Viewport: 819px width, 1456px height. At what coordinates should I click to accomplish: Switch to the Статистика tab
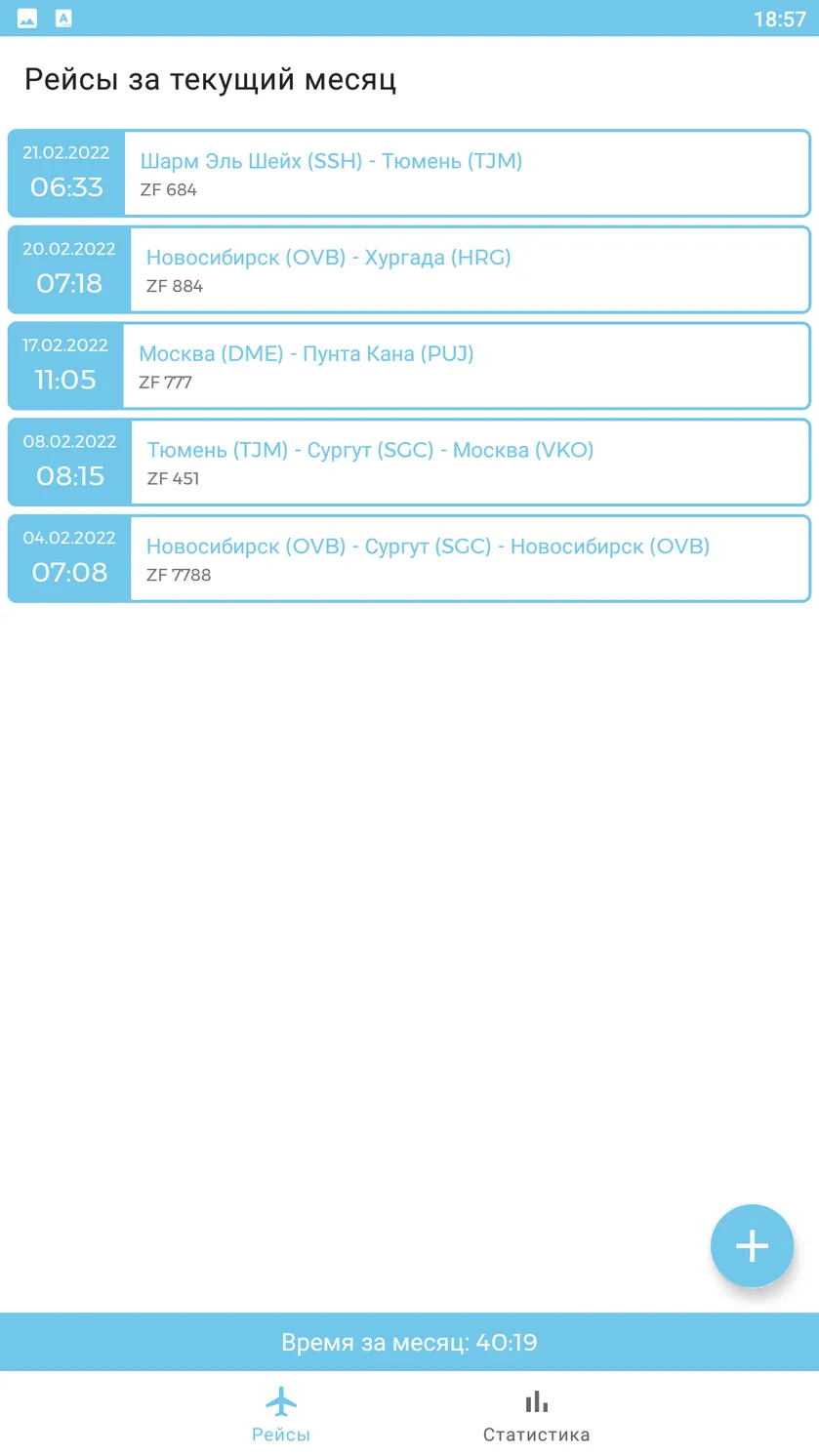[536, 1416]
